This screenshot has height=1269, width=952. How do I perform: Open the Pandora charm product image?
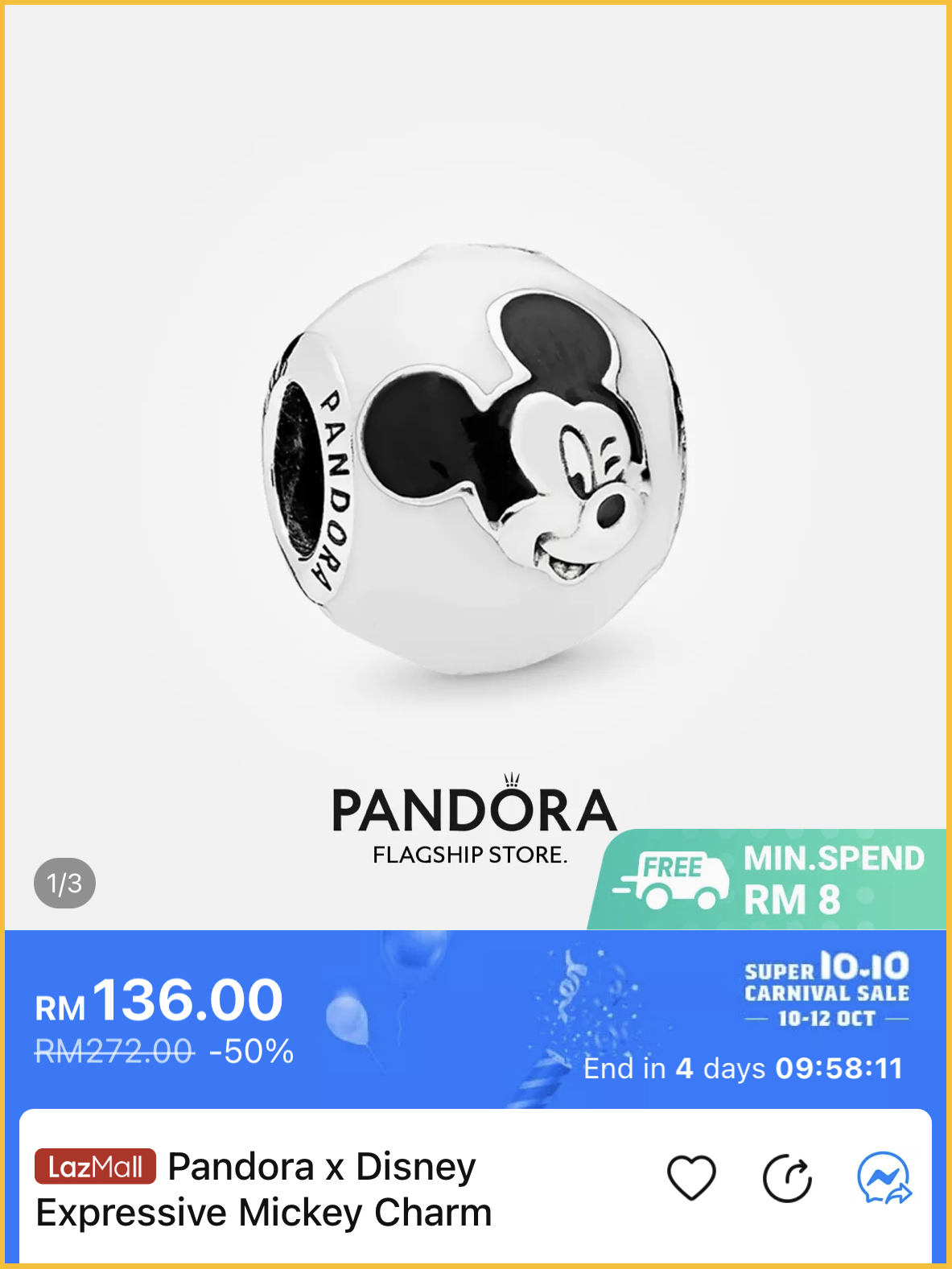pyautogui.click(x=475, y=459)
